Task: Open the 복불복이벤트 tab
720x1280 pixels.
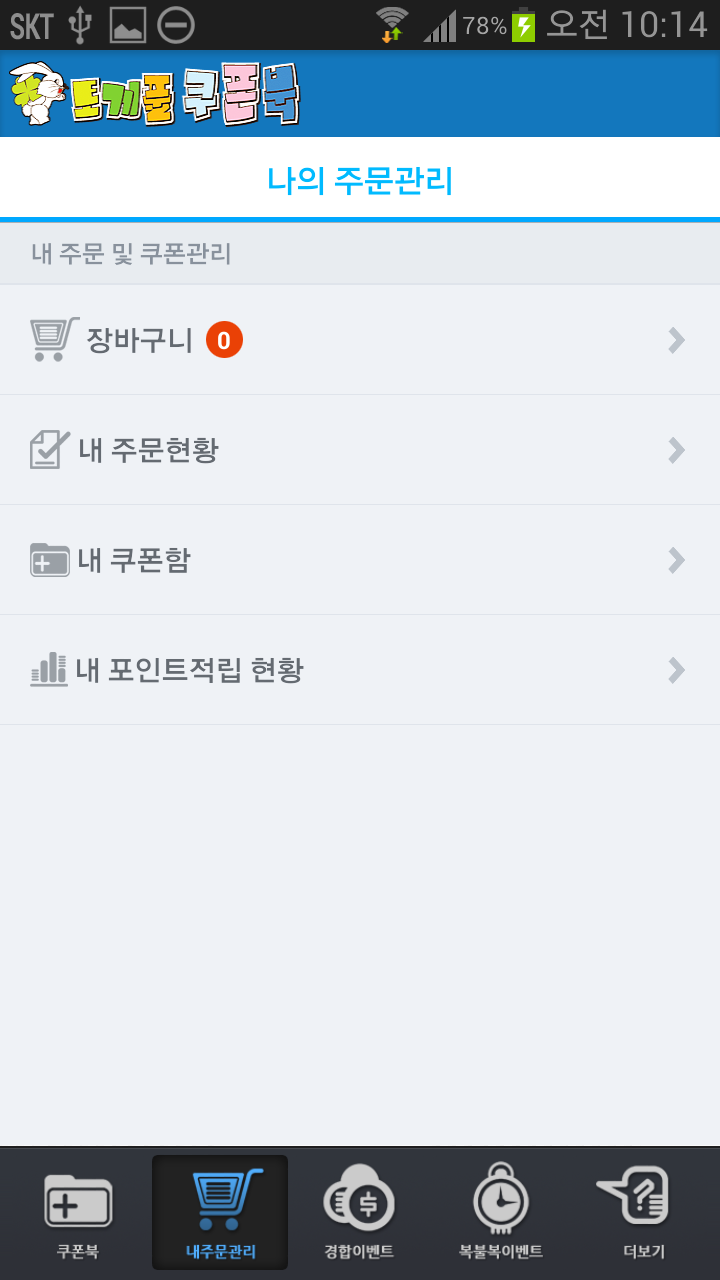Action: pos(500,1212)
